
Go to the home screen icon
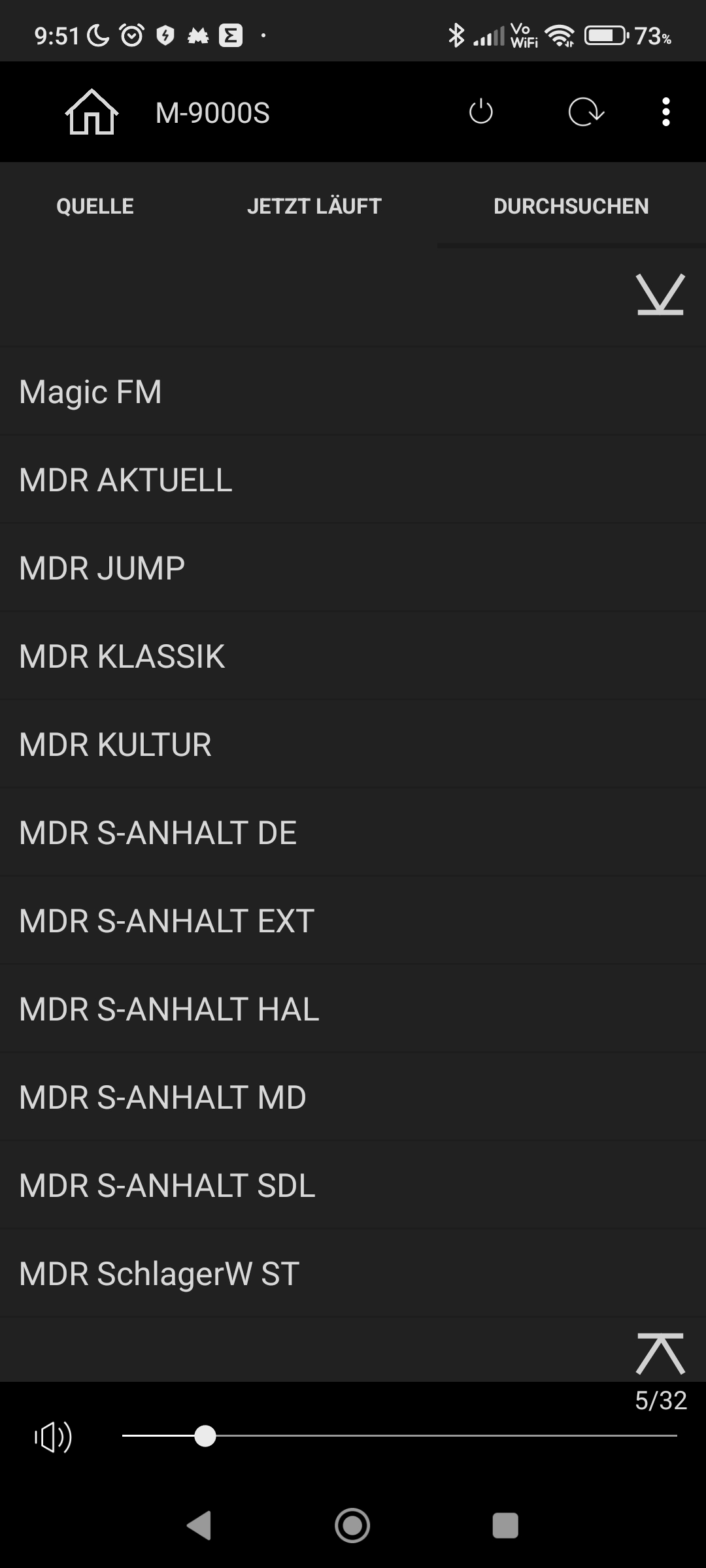click(92, 112)
